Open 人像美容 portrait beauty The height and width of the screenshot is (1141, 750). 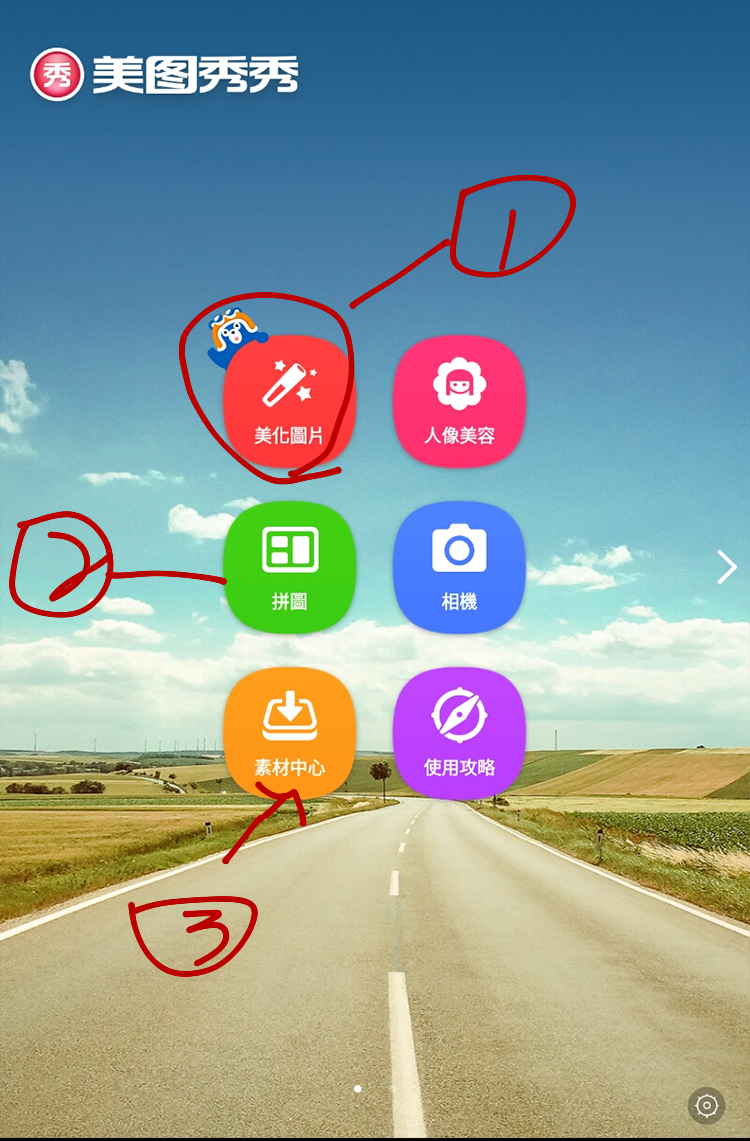[x=459, y=402]
